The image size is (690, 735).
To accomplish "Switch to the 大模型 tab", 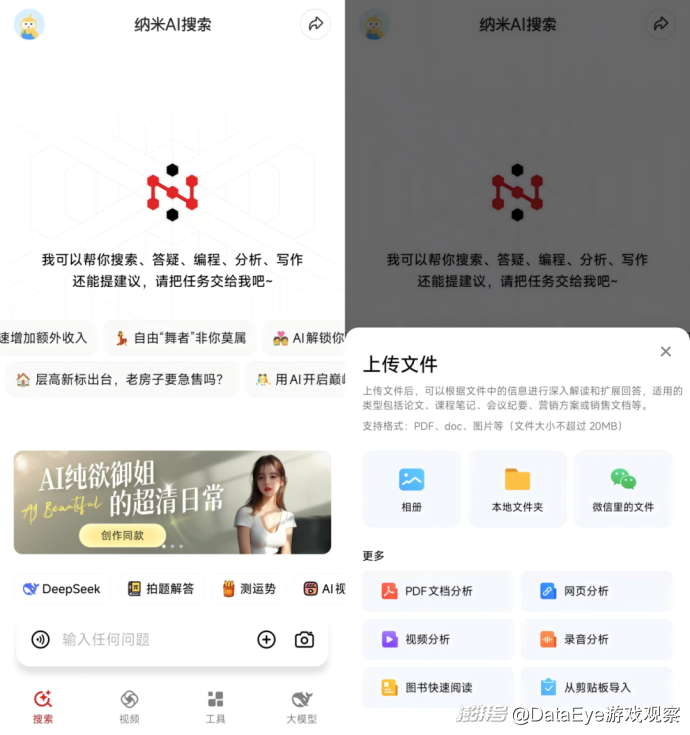I will (x=301, y=706).
